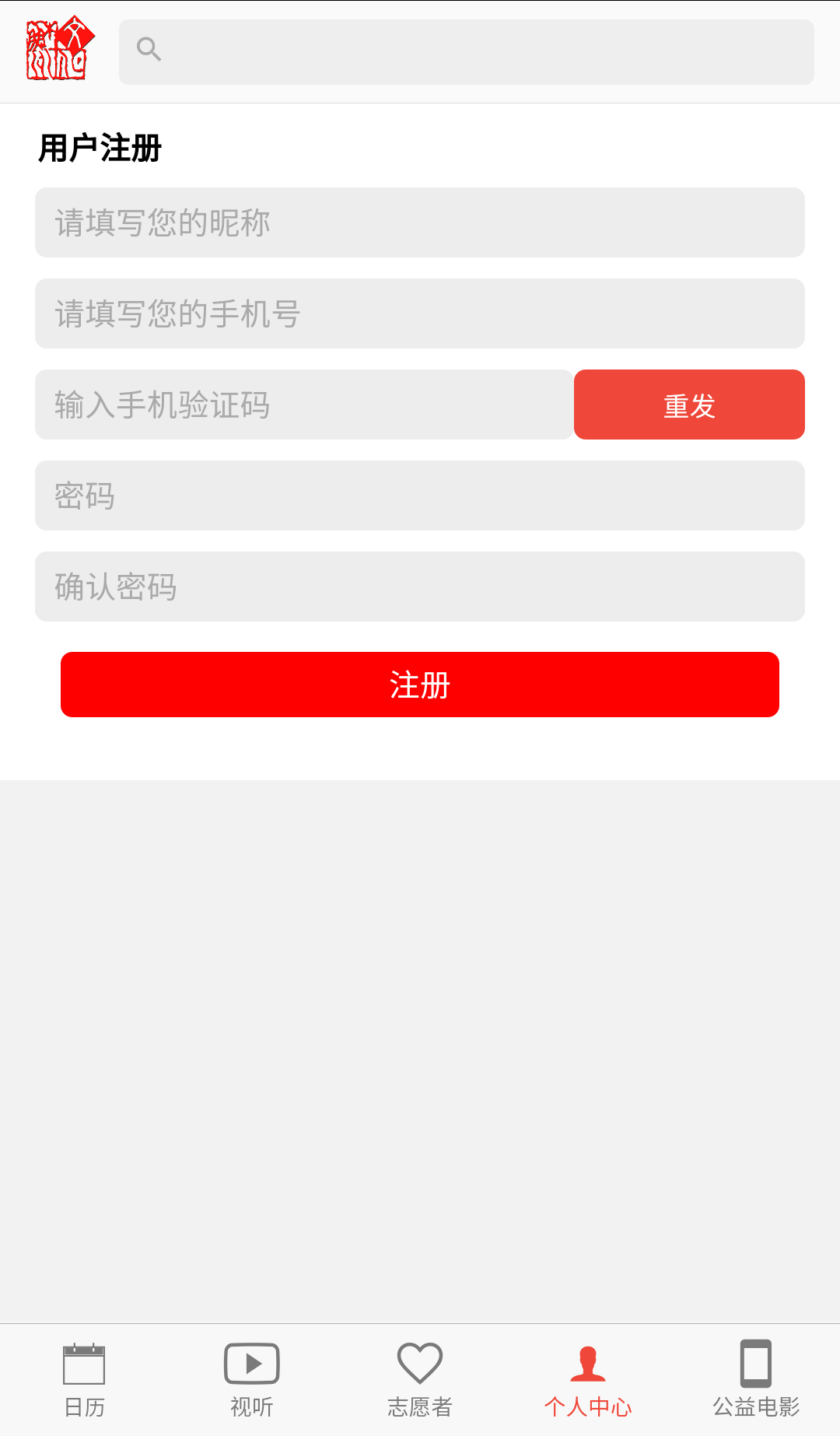Switch to the 日历 tab
This screenshot has height=1436, width=840.
tap(84, 1380)
